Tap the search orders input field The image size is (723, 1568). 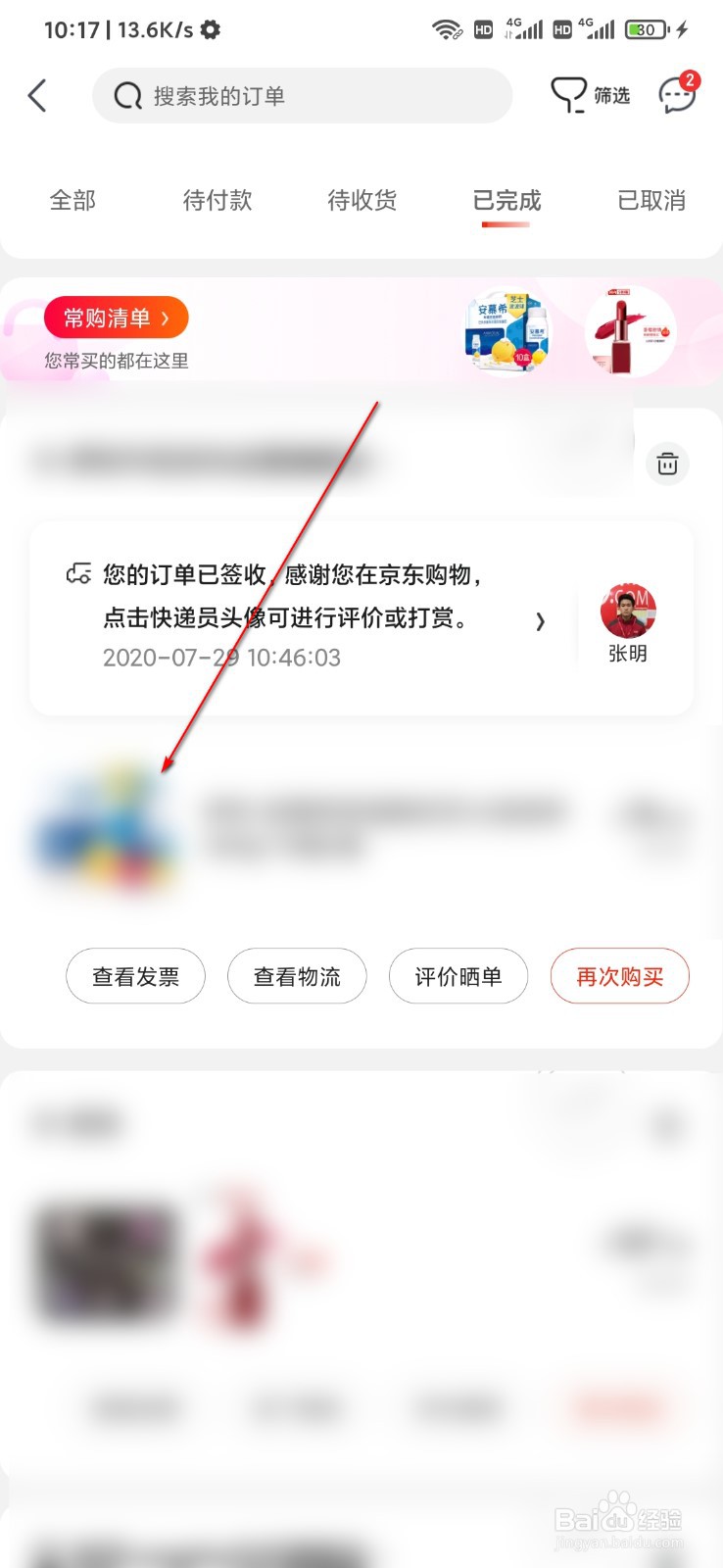pyautogui.click(x=294, y=95)
